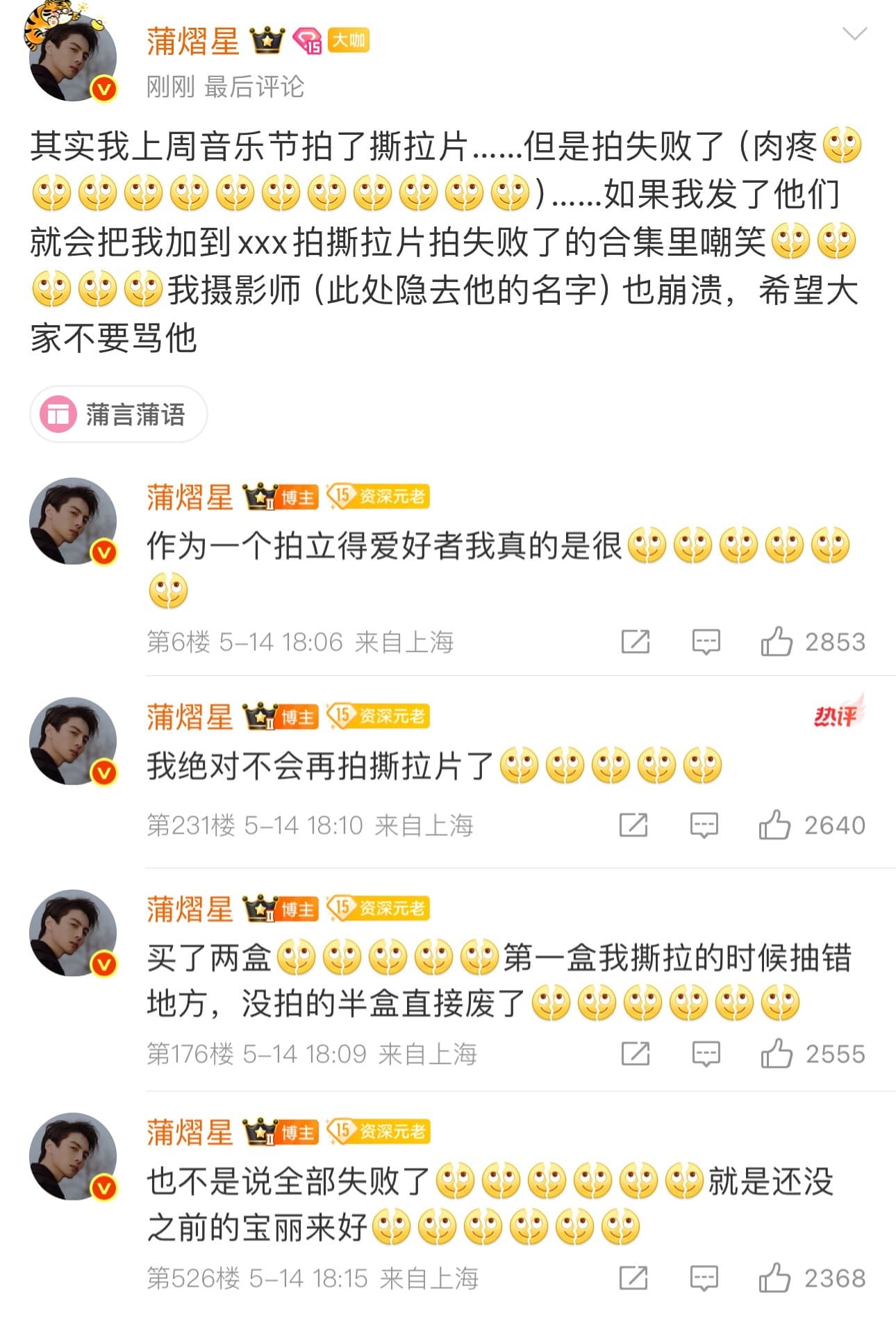This screenshot has width=896, height=1318.
Task: Share the 第231楼 comment
Action: pyautogui.click(x=633, y=825)
